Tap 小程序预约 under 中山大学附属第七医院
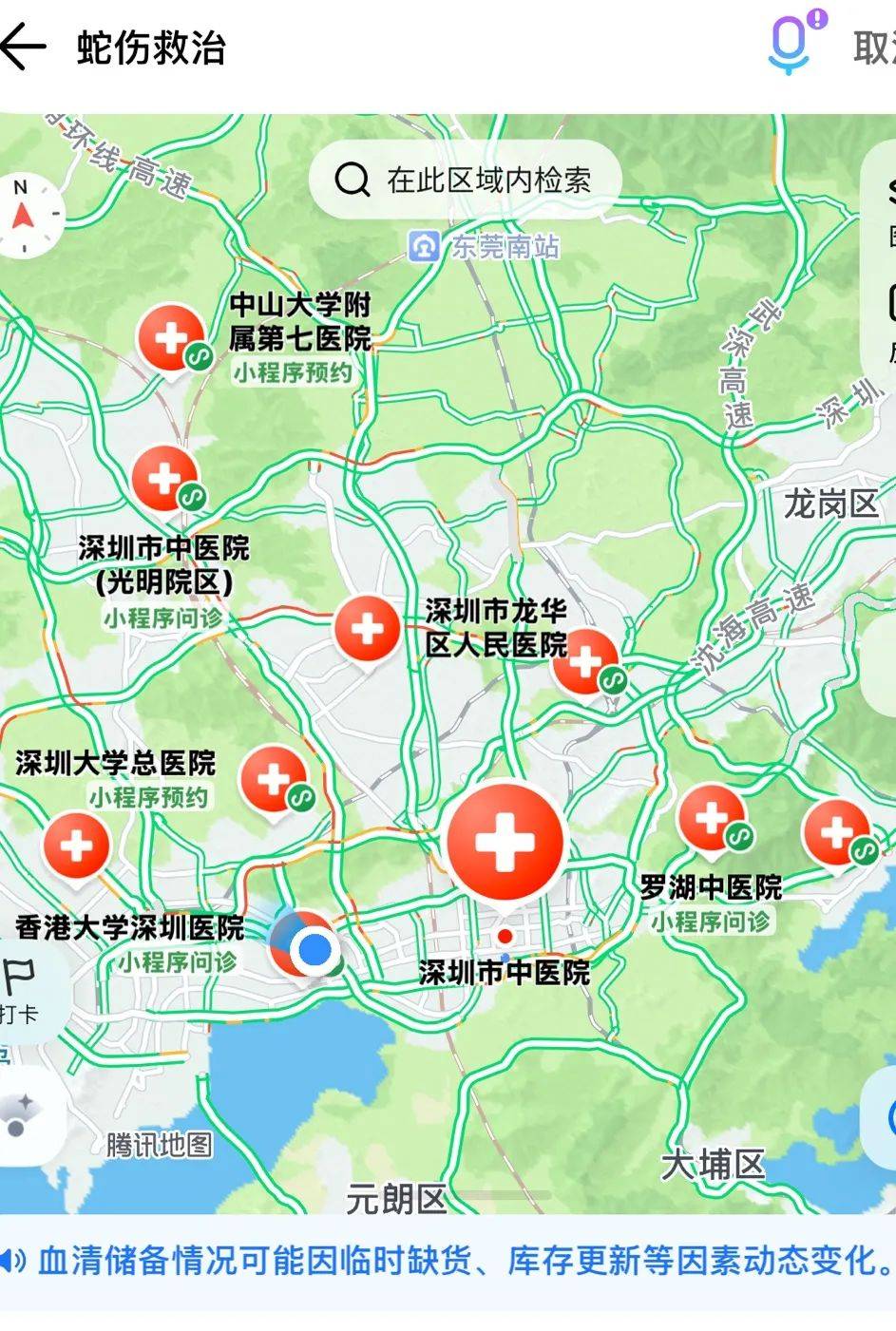 point(293,372)
